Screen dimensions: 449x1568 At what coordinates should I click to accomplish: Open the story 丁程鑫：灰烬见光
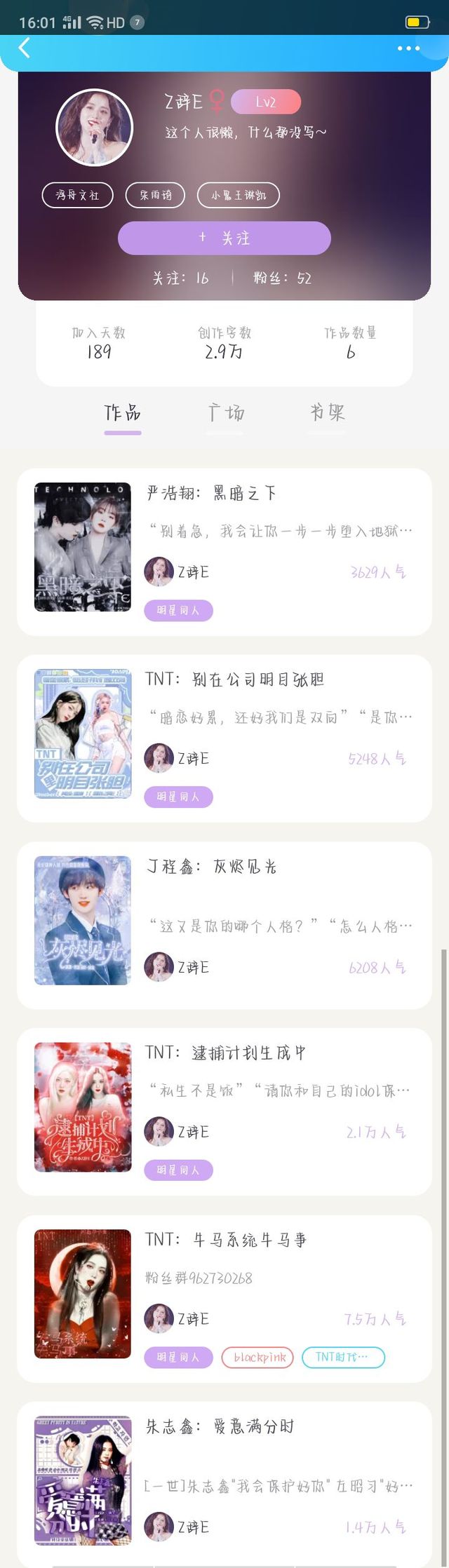[x=212, y=867]
